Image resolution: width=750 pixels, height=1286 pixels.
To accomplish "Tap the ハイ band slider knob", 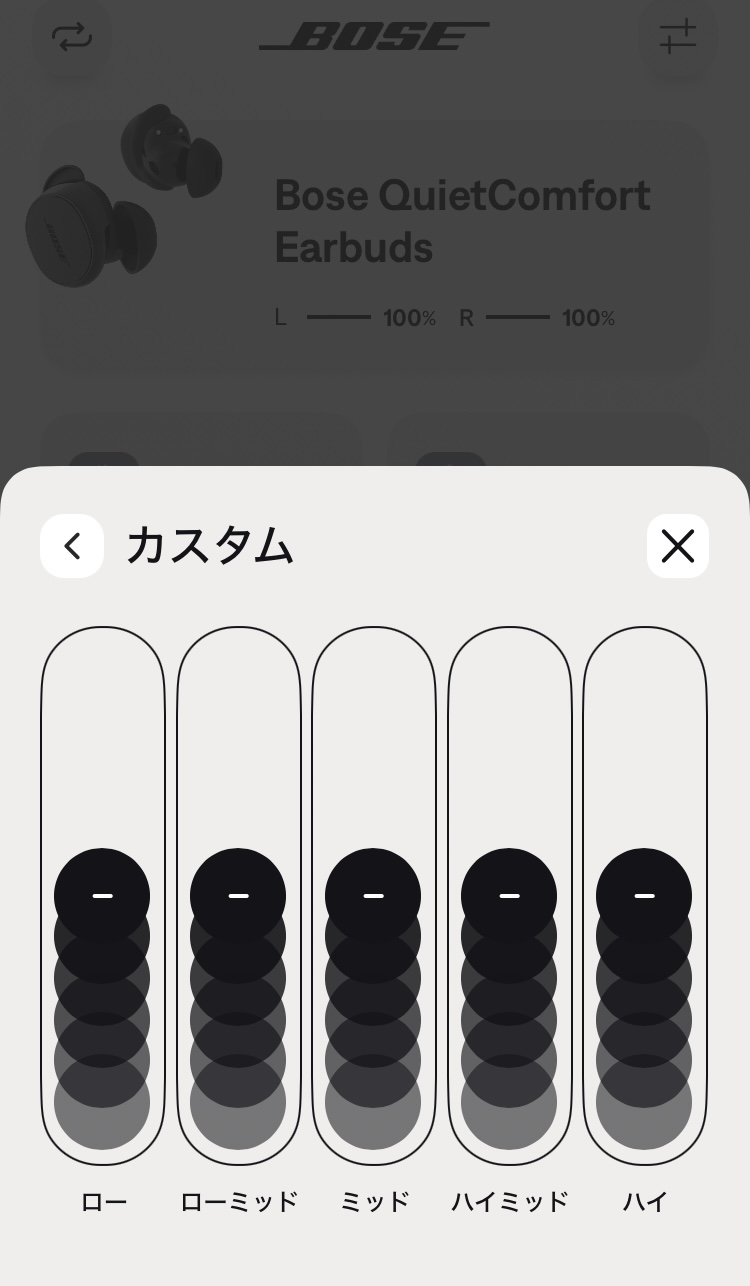I will point(644,895).
